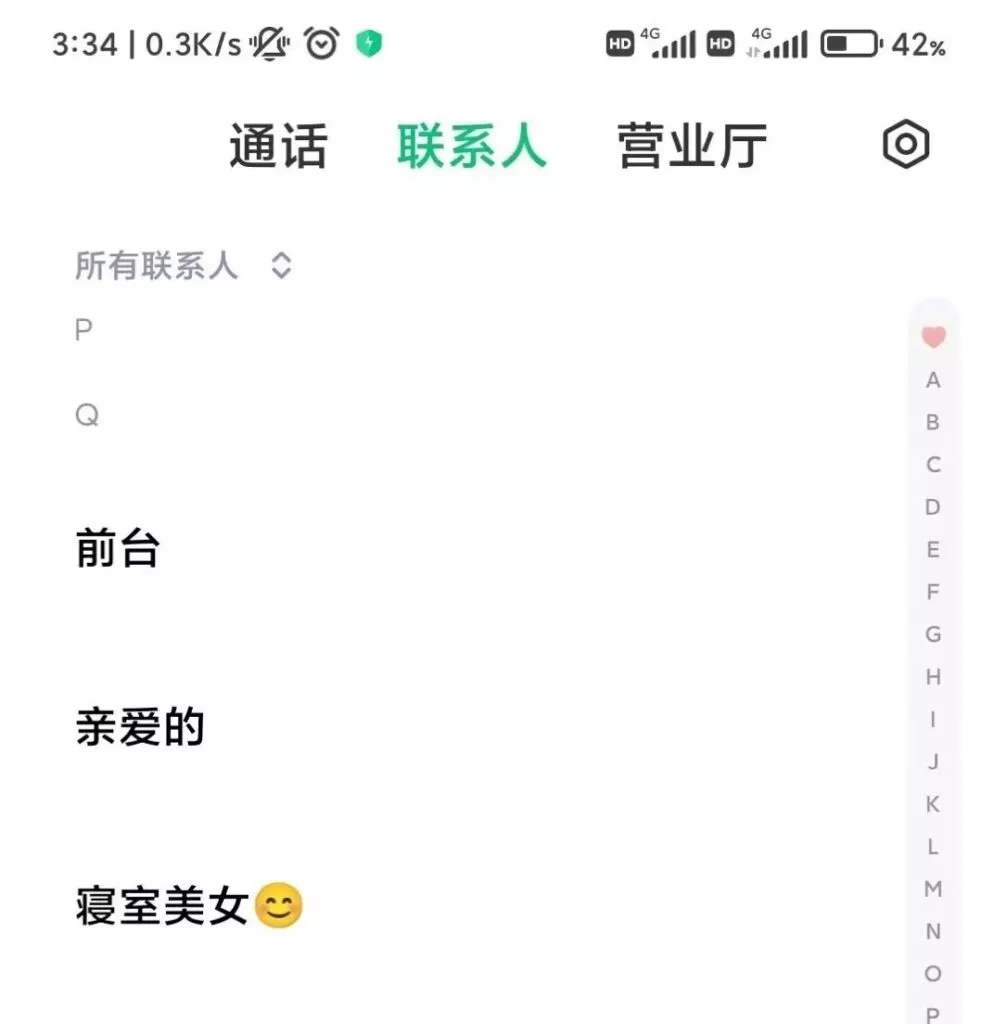Open settings via the hexagon icon

(x=906, y=145)
